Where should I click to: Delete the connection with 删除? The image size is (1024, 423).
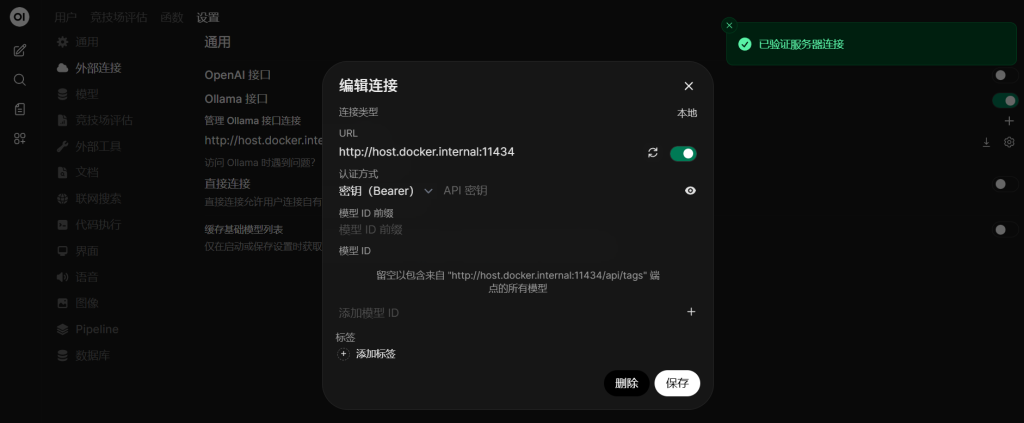626,383
